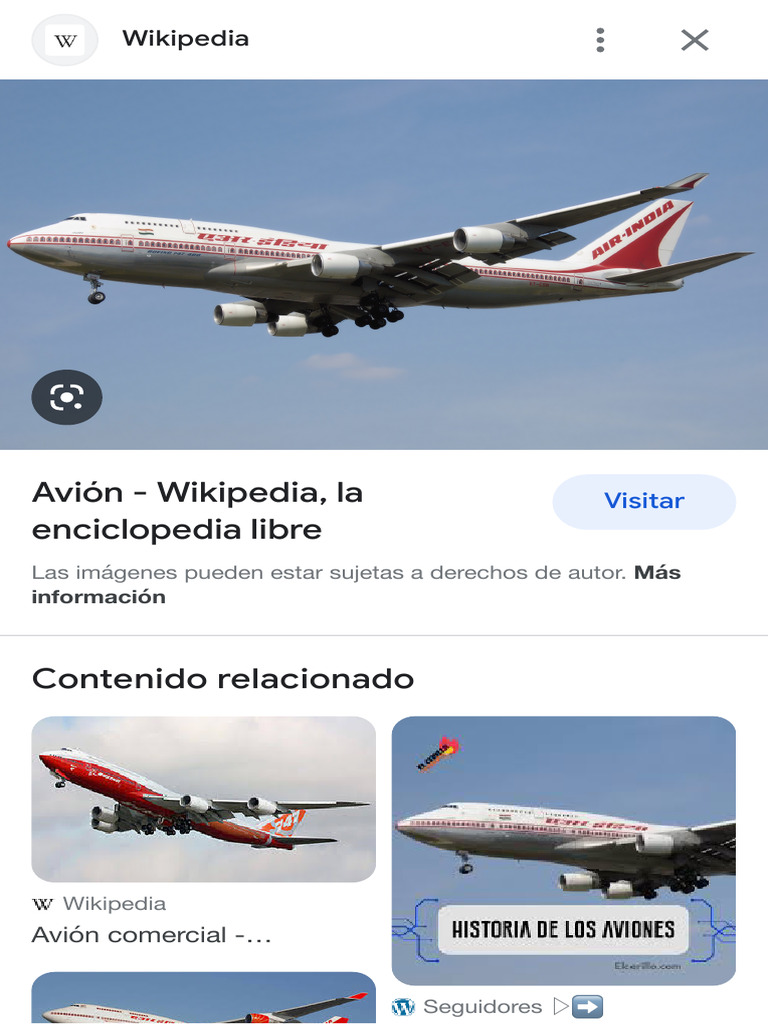Open the Historia de los Aviones result
This screenshot has width=768, height=1024.
[564, 850]
